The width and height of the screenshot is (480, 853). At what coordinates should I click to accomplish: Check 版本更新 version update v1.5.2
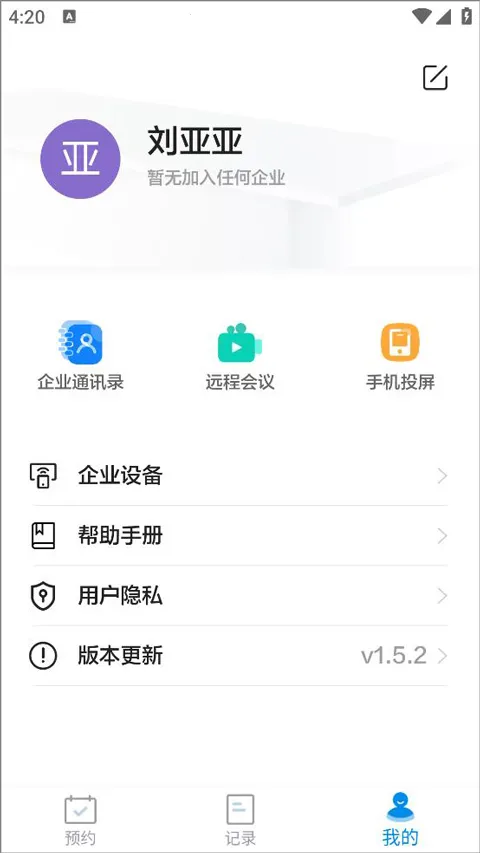[240, 656]
